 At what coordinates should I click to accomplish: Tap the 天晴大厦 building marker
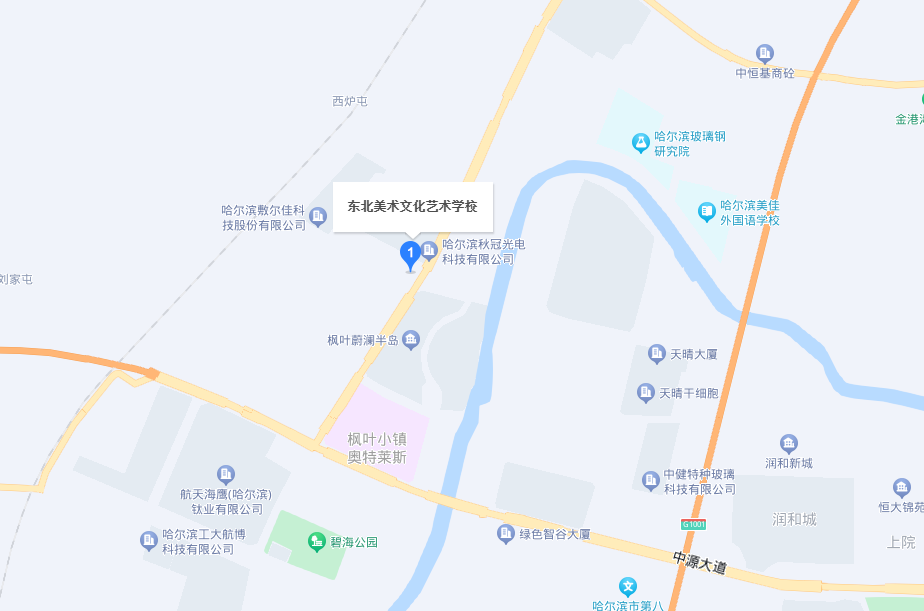coord(656,353)
